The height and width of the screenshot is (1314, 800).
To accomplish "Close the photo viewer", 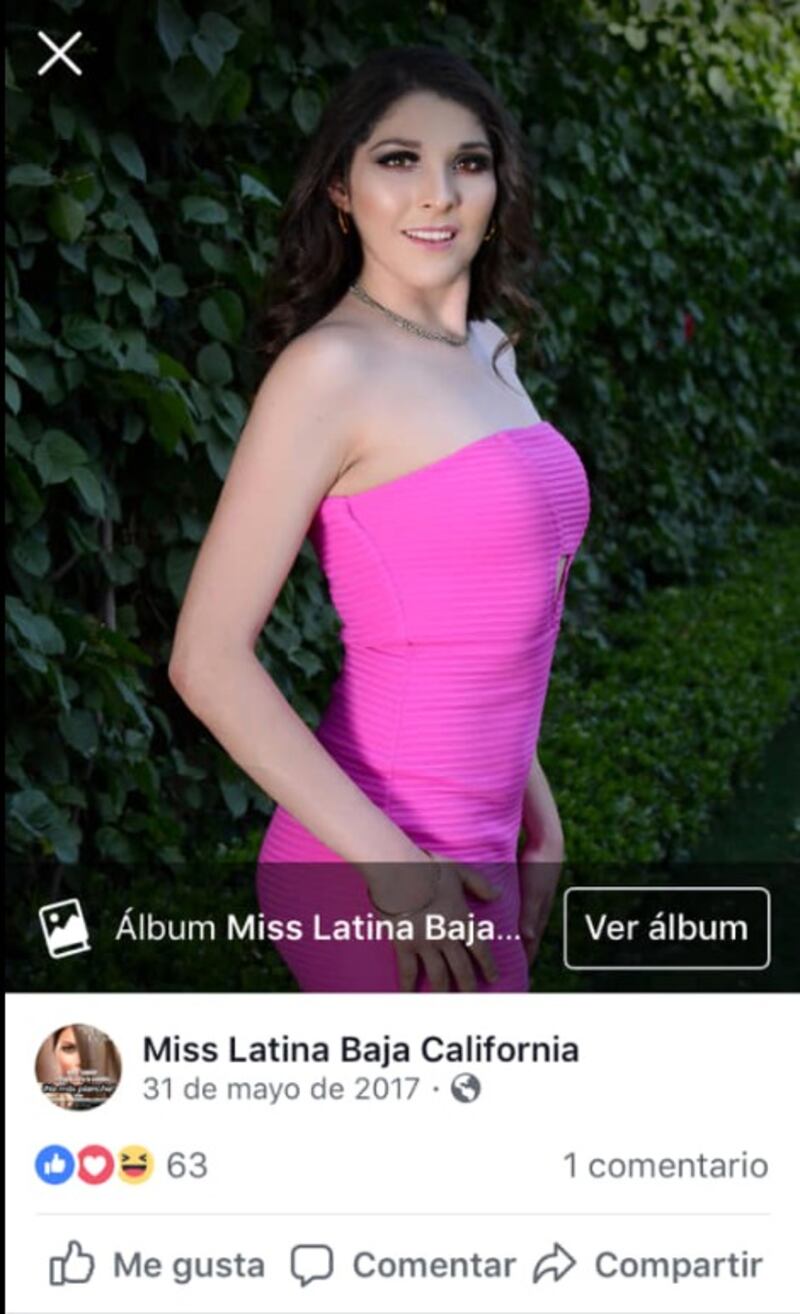I will coord(59,54).
